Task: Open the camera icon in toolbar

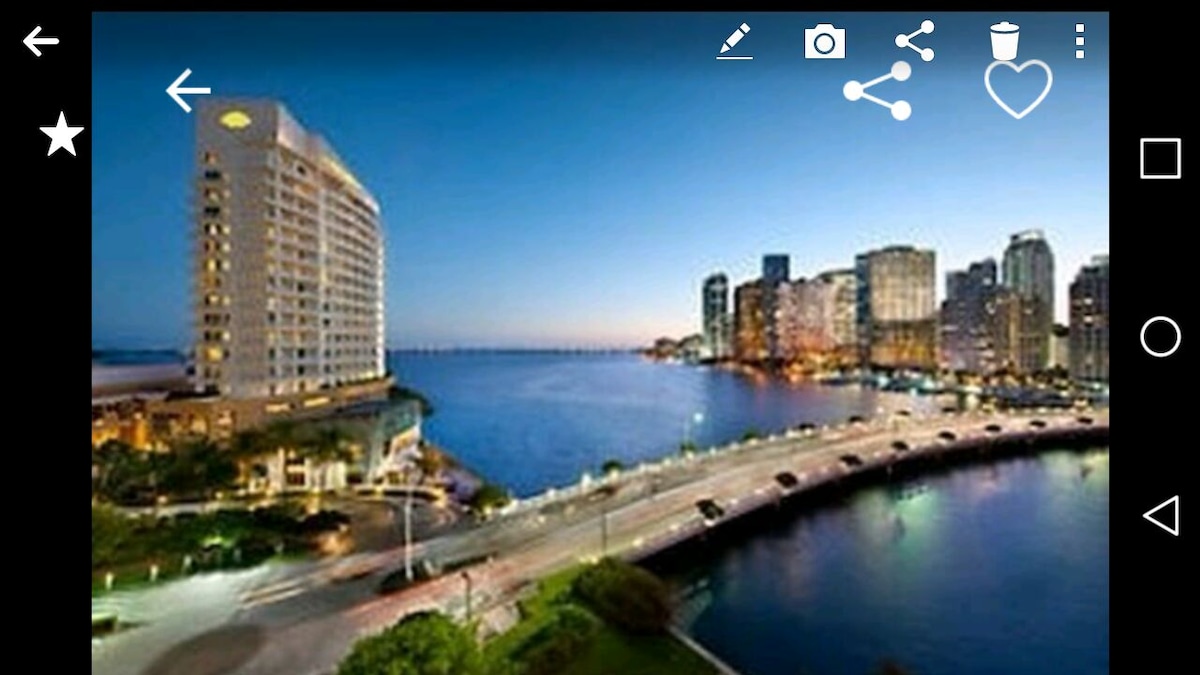Action: (x=825, y=42)
